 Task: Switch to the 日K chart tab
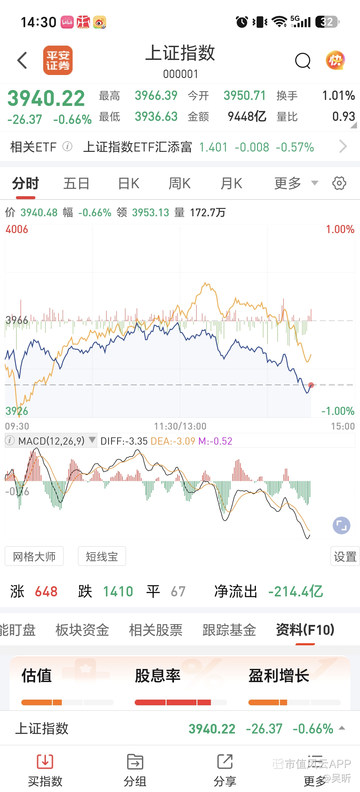128,183
